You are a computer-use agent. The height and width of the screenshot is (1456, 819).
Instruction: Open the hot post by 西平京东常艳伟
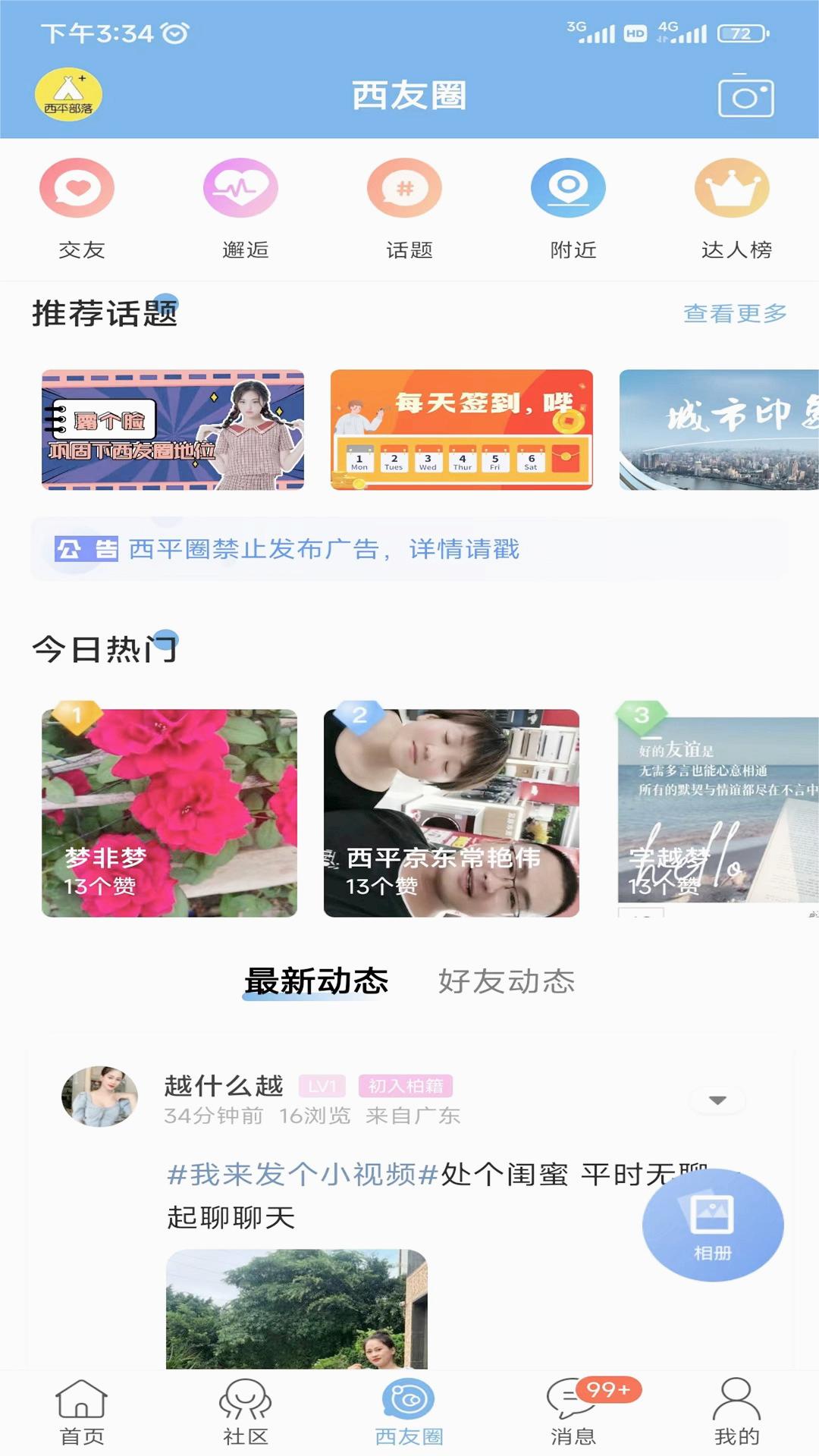pyautogui.click(x=451, y=813)
